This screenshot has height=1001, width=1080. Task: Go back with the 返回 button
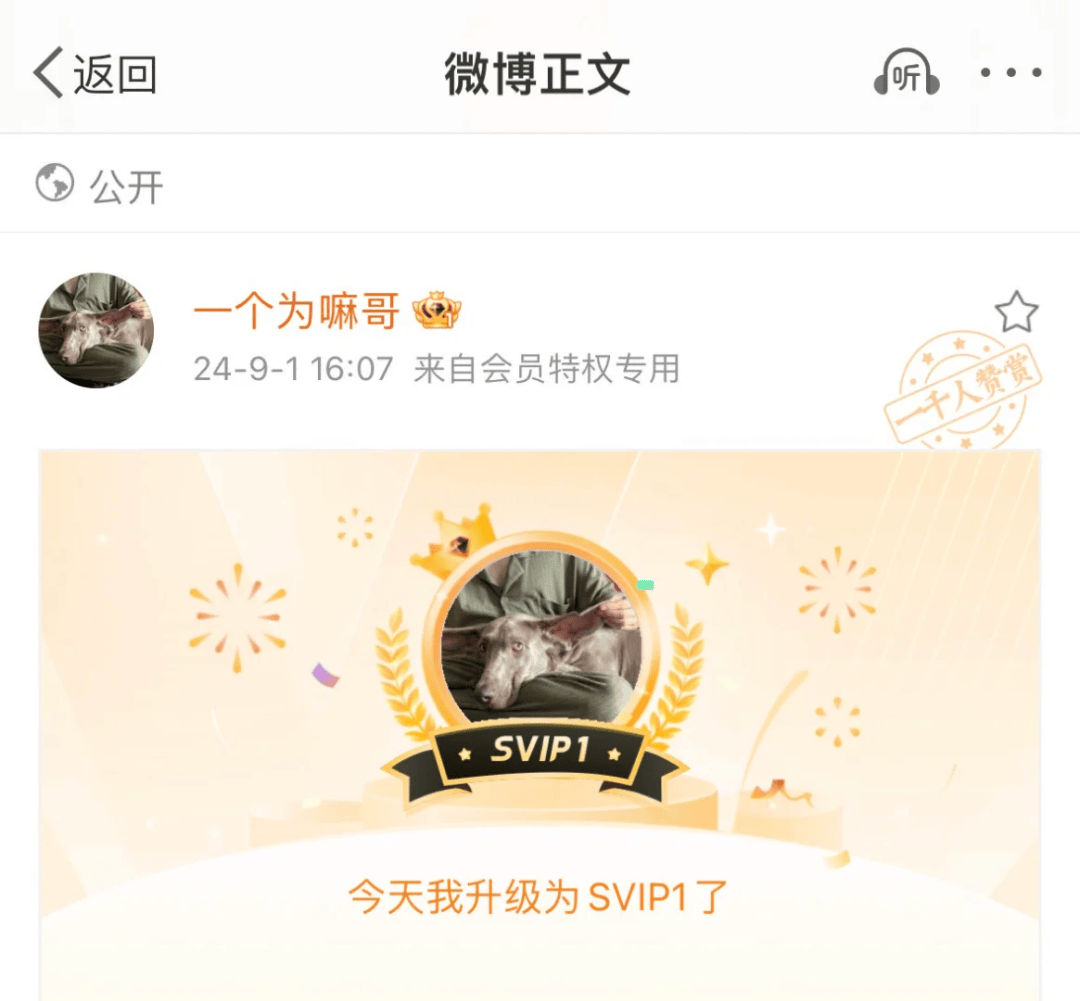coord(95,75)
